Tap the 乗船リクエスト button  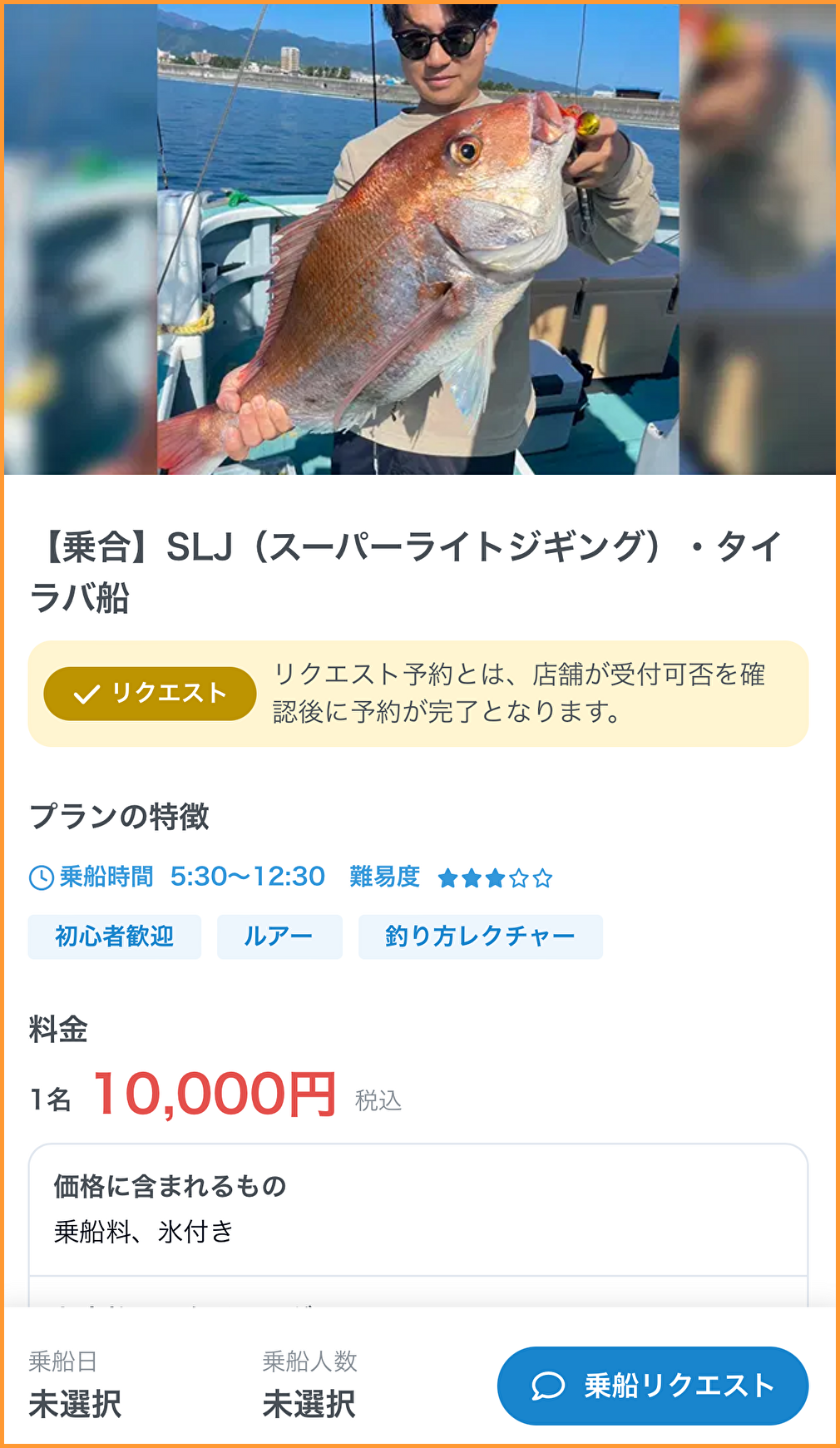[x=652, y=1386]
